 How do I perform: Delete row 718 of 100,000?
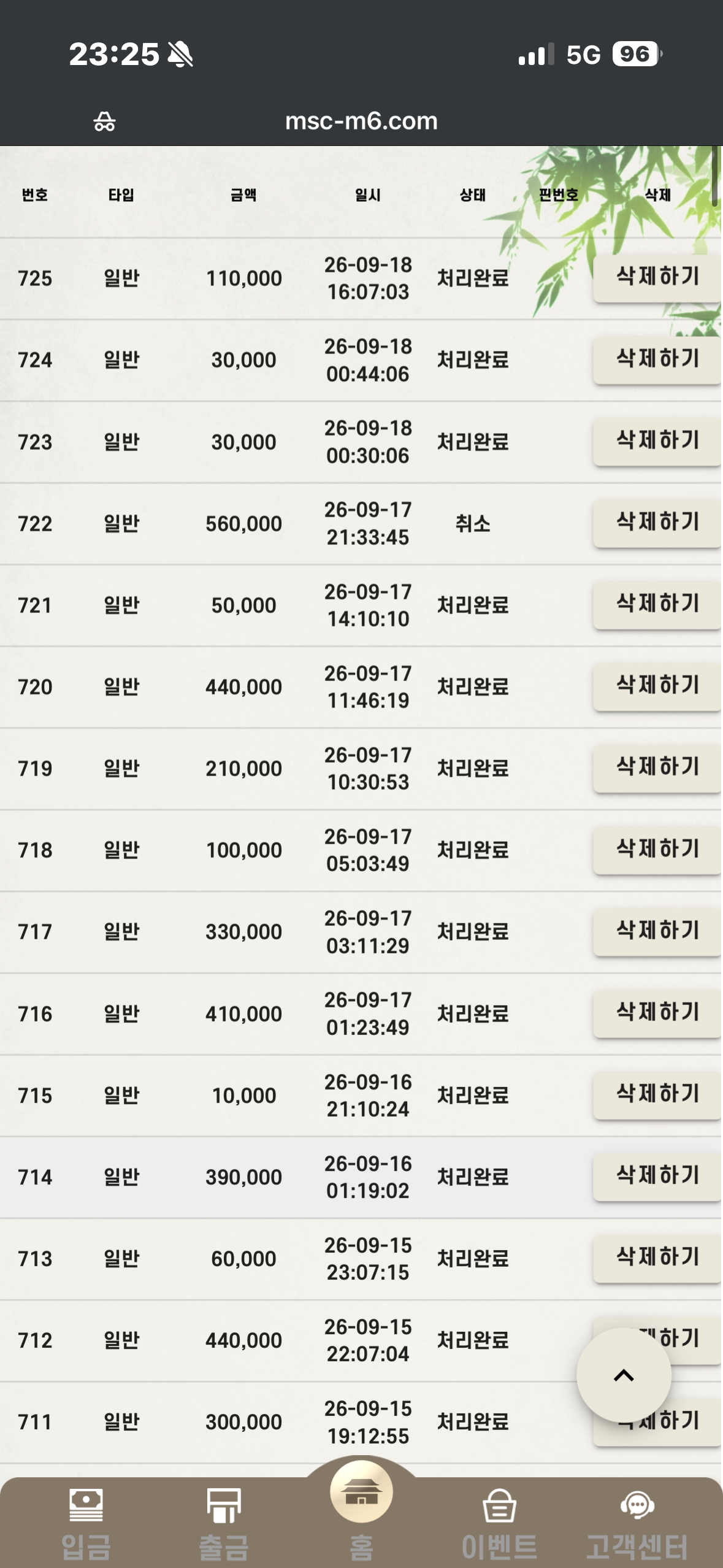pyautogui.click(x=657, y=849)
